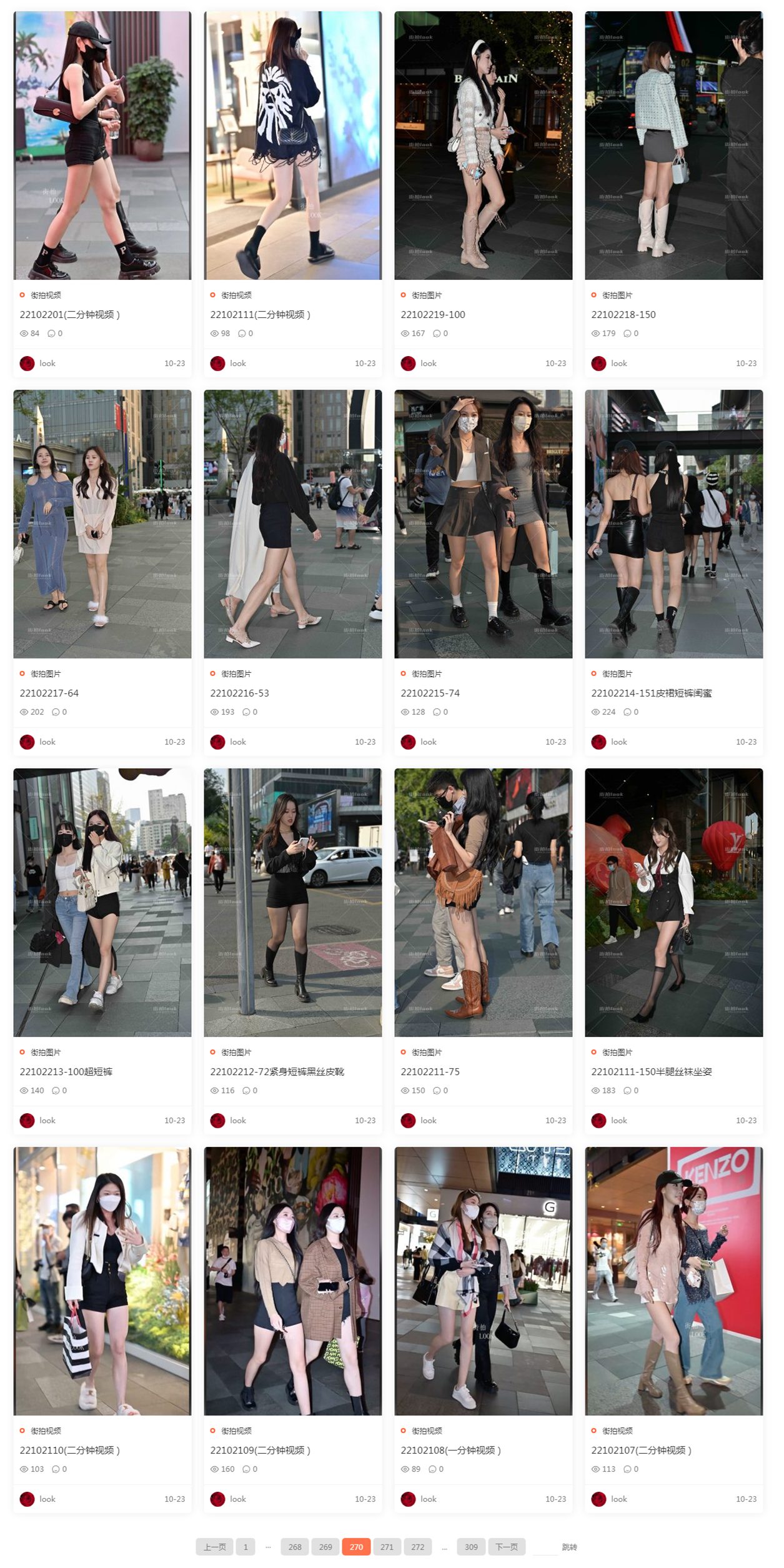Open author look on post 22102214-151
The height and width of the screenshot is (1568, 784).
(x=618, y=742)
